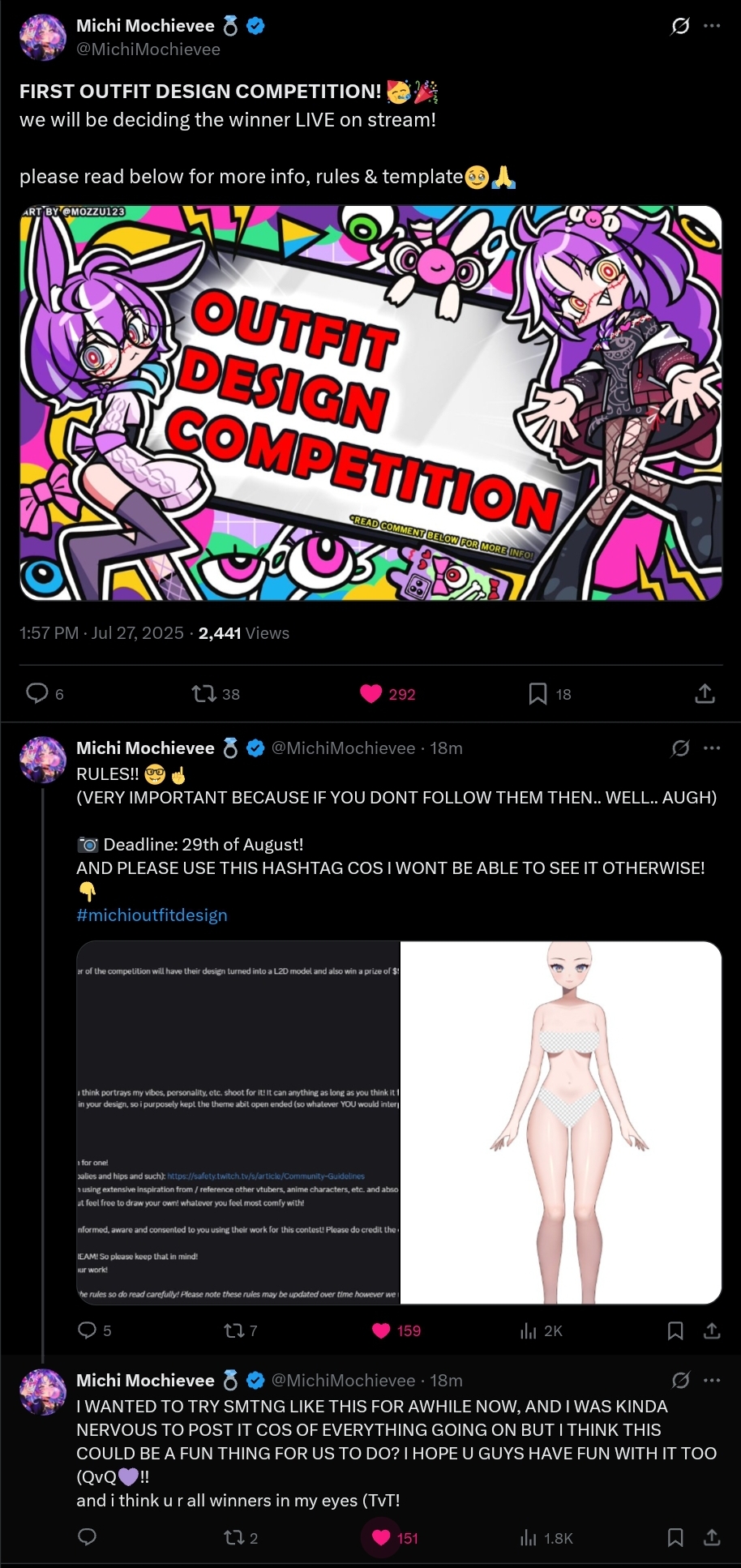Bookmark the main competition post
The image size is (741, 1568).
pyautogui.click(x=538, y=693)
